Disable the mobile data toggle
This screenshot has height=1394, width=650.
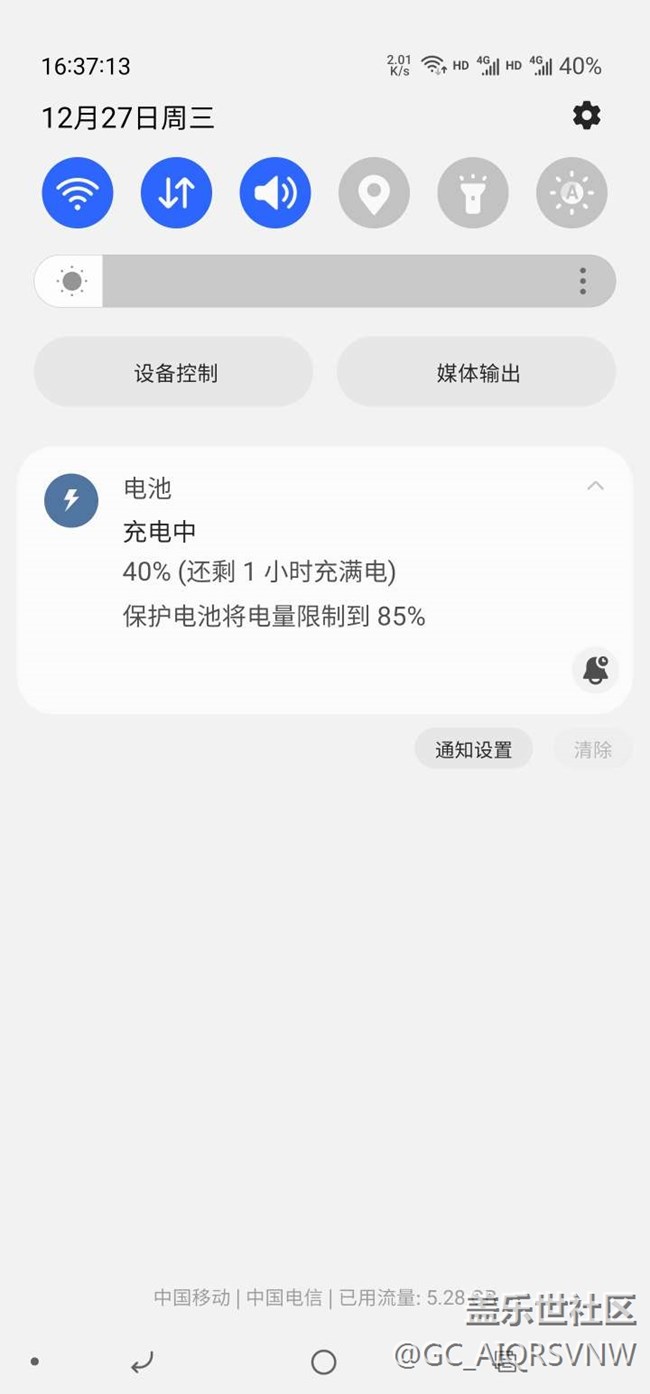coord(176,193)
